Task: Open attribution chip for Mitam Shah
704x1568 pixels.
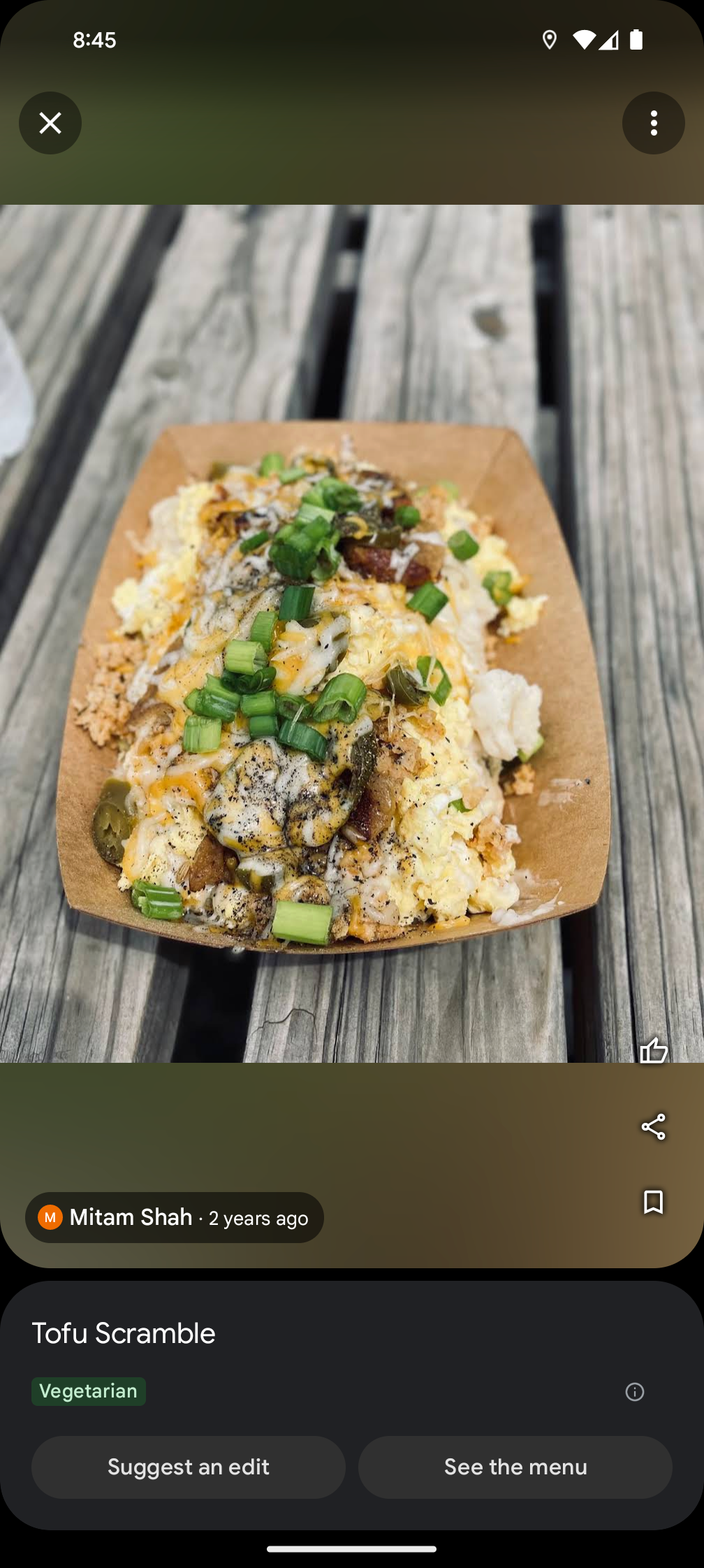Action: [174, 1217]
